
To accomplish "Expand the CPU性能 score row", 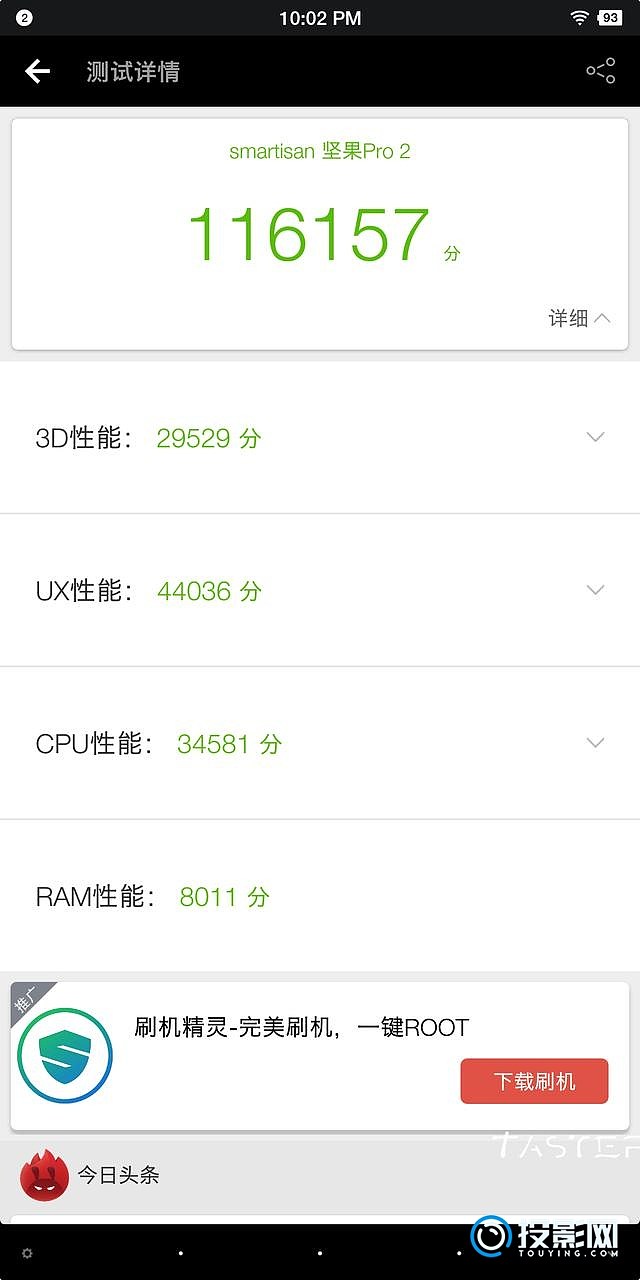I will (x=320, y=744).
